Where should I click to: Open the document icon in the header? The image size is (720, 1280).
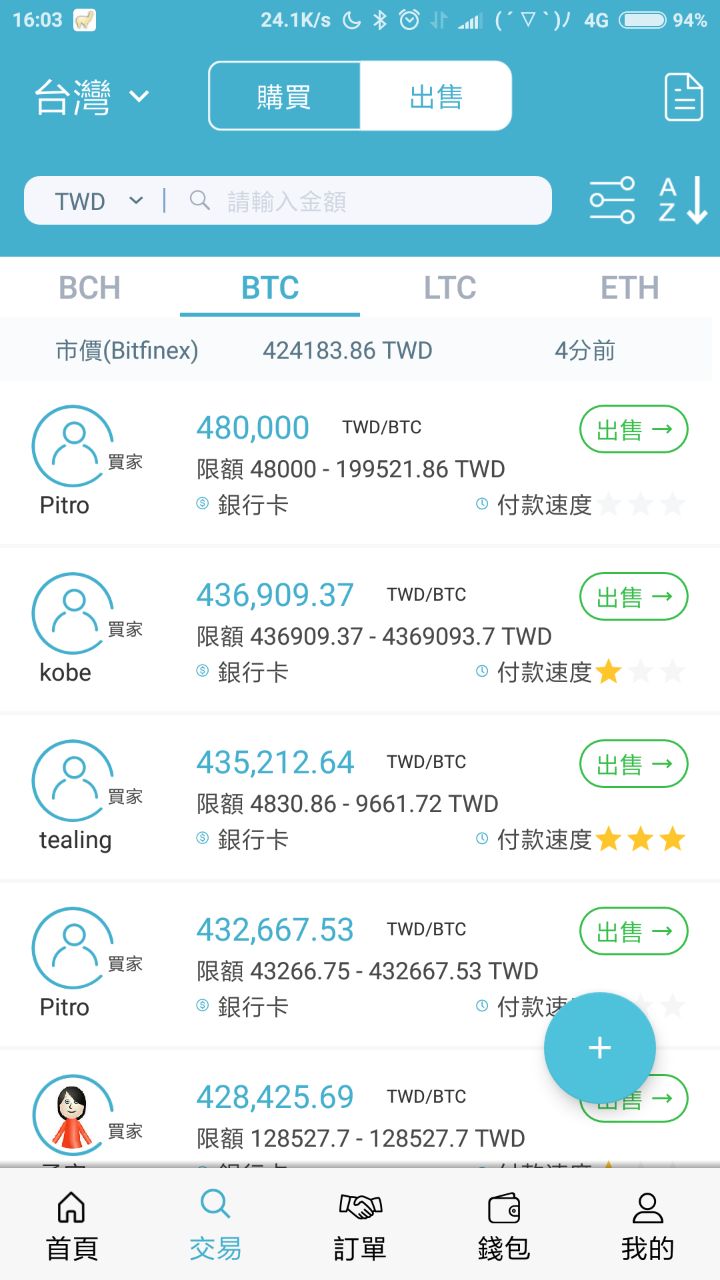(684, 97)
